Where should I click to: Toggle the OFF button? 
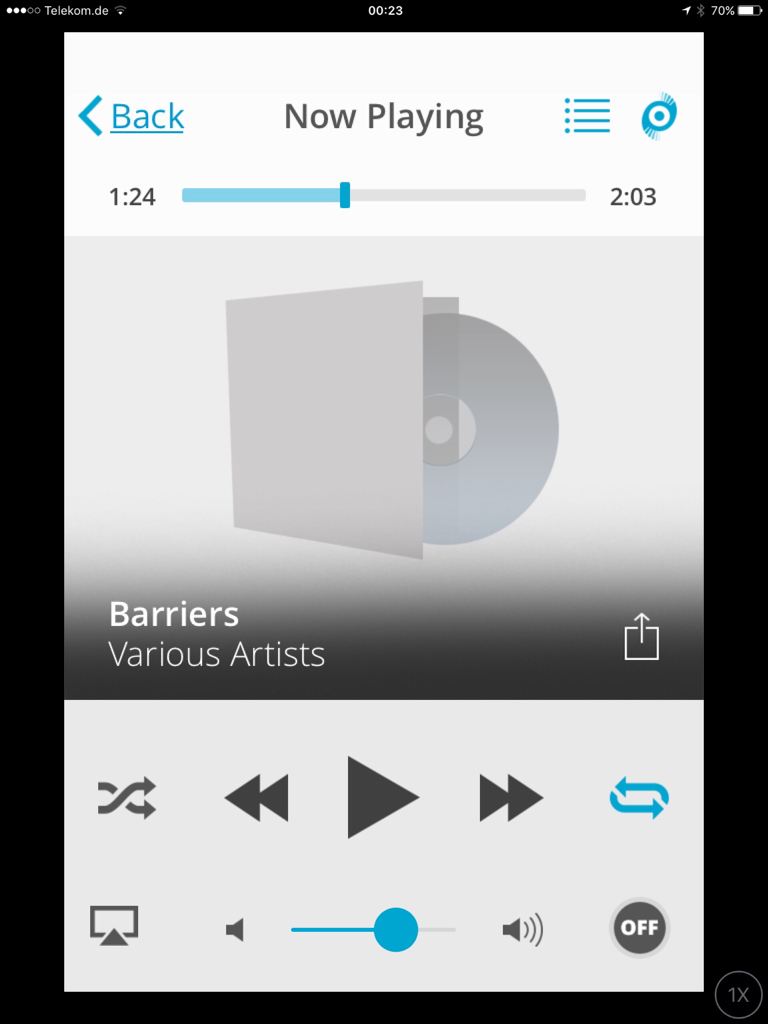[640, 927]
